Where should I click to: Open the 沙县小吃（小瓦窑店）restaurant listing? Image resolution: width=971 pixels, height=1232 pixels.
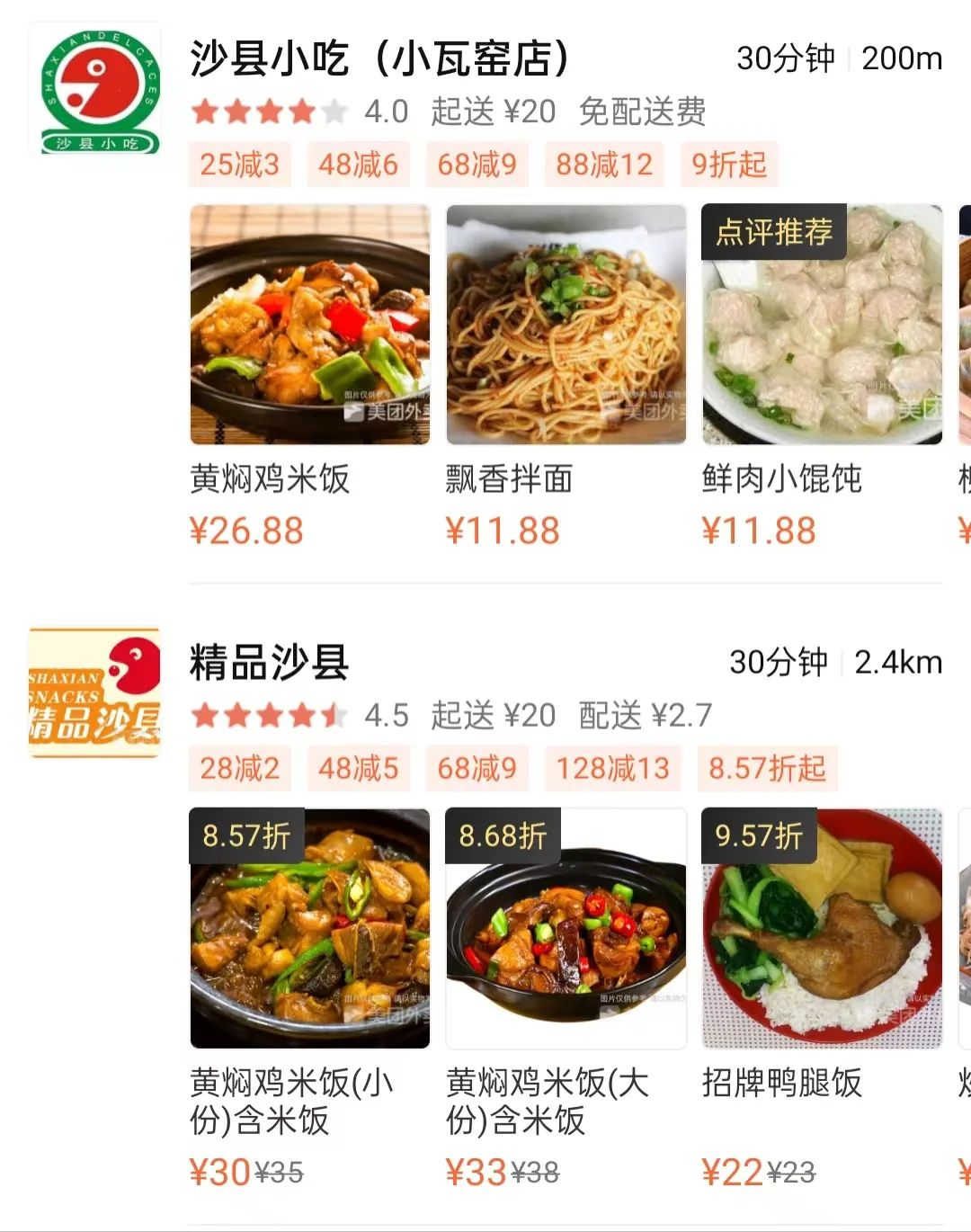[379, 59]
